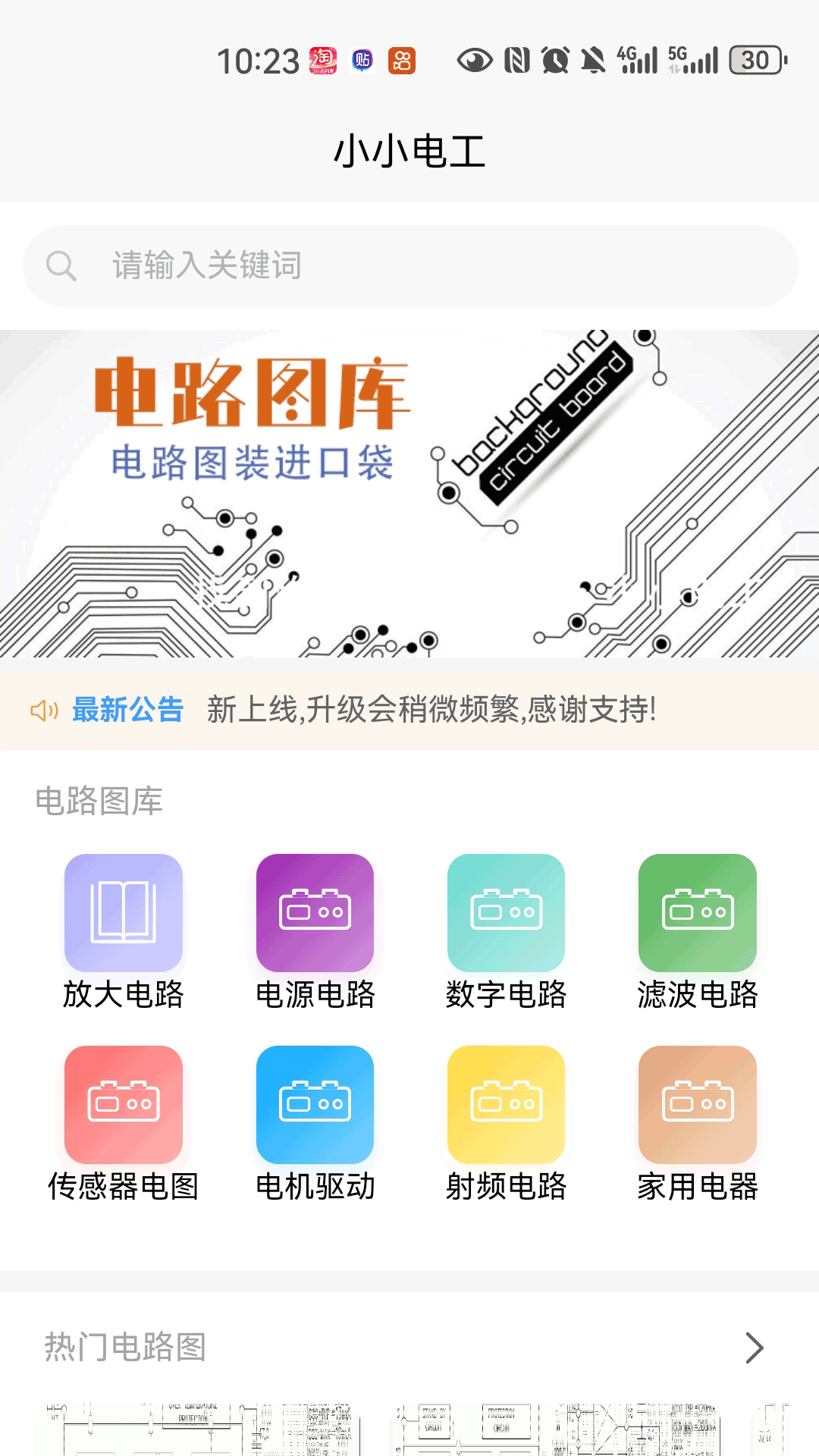Select the 家用电器 brown icon
The width and height of the screenshot is (819, 1456).
[x=697, y=1106]
